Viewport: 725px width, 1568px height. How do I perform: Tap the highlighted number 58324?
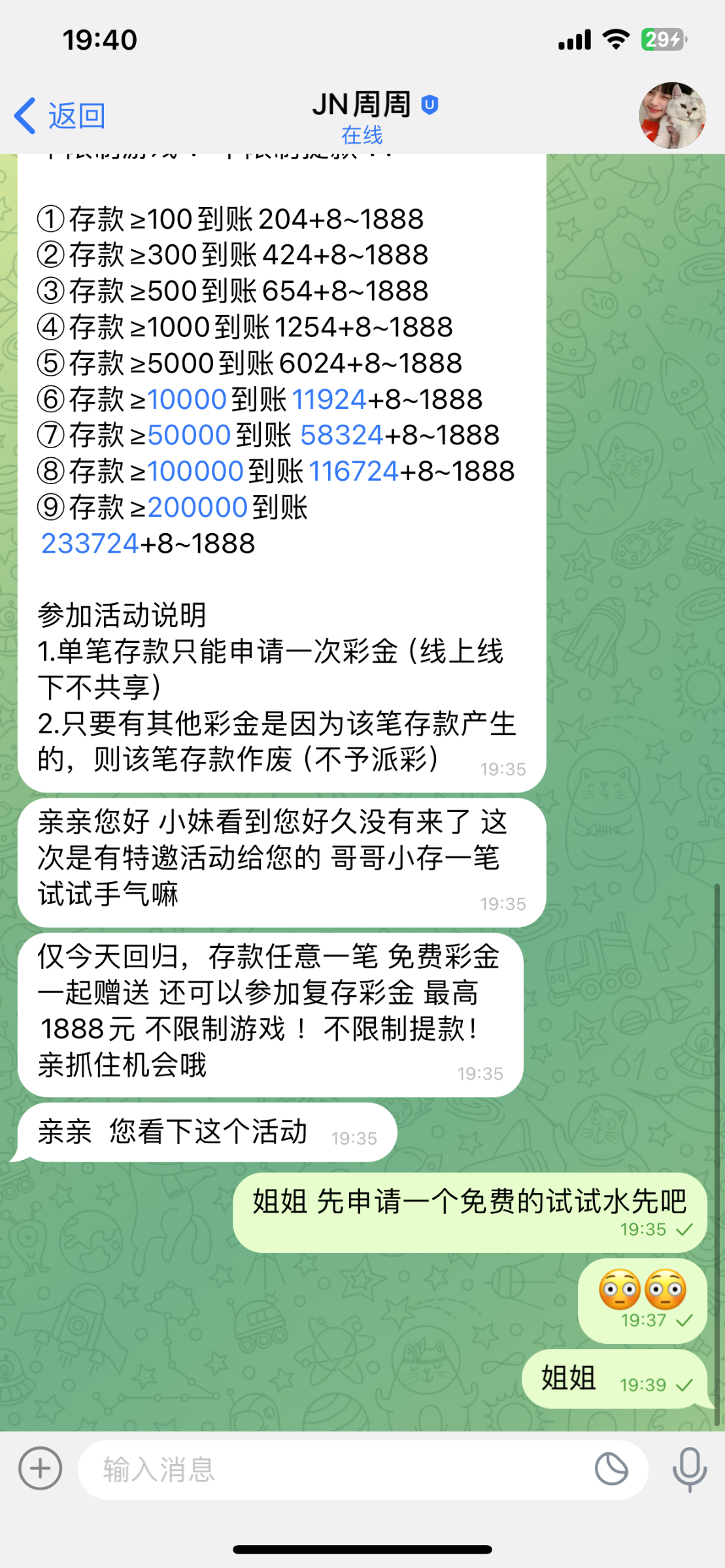[341, 435]
